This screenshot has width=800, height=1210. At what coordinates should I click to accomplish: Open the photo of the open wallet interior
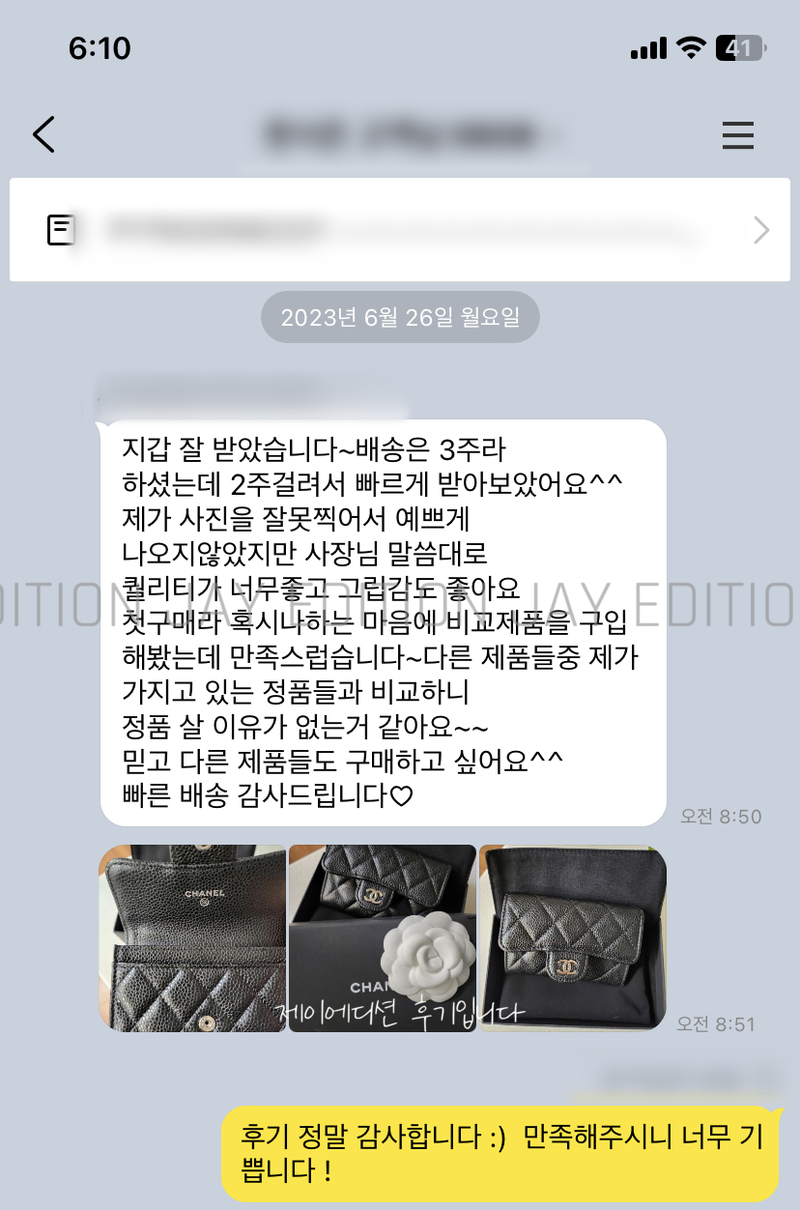point(192,937)
